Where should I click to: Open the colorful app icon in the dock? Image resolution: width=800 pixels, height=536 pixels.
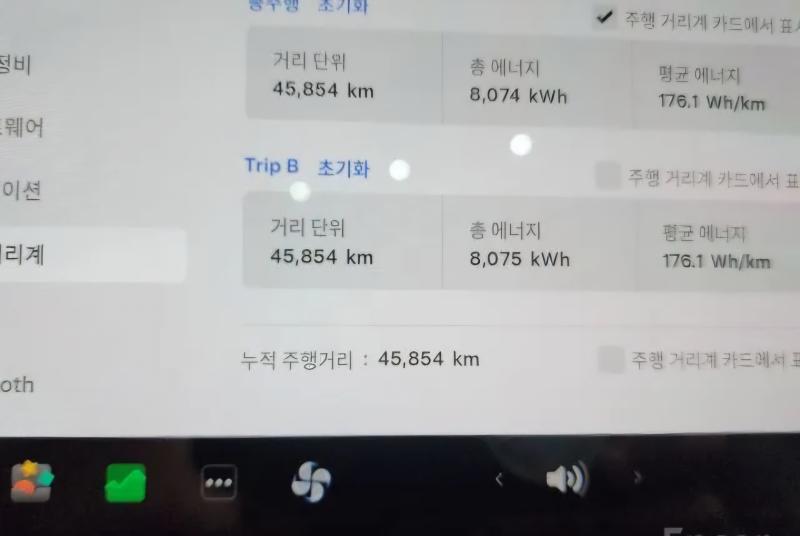32,482
